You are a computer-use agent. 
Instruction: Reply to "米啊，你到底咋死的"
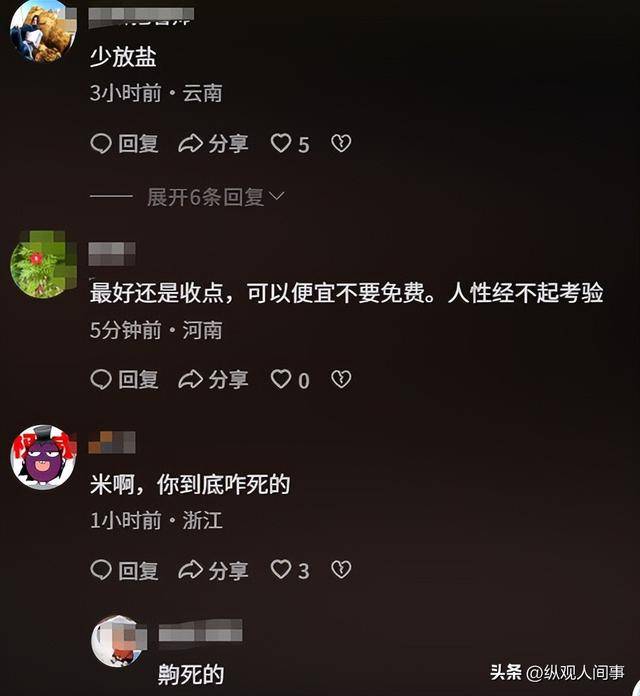[x=124, y=570]
